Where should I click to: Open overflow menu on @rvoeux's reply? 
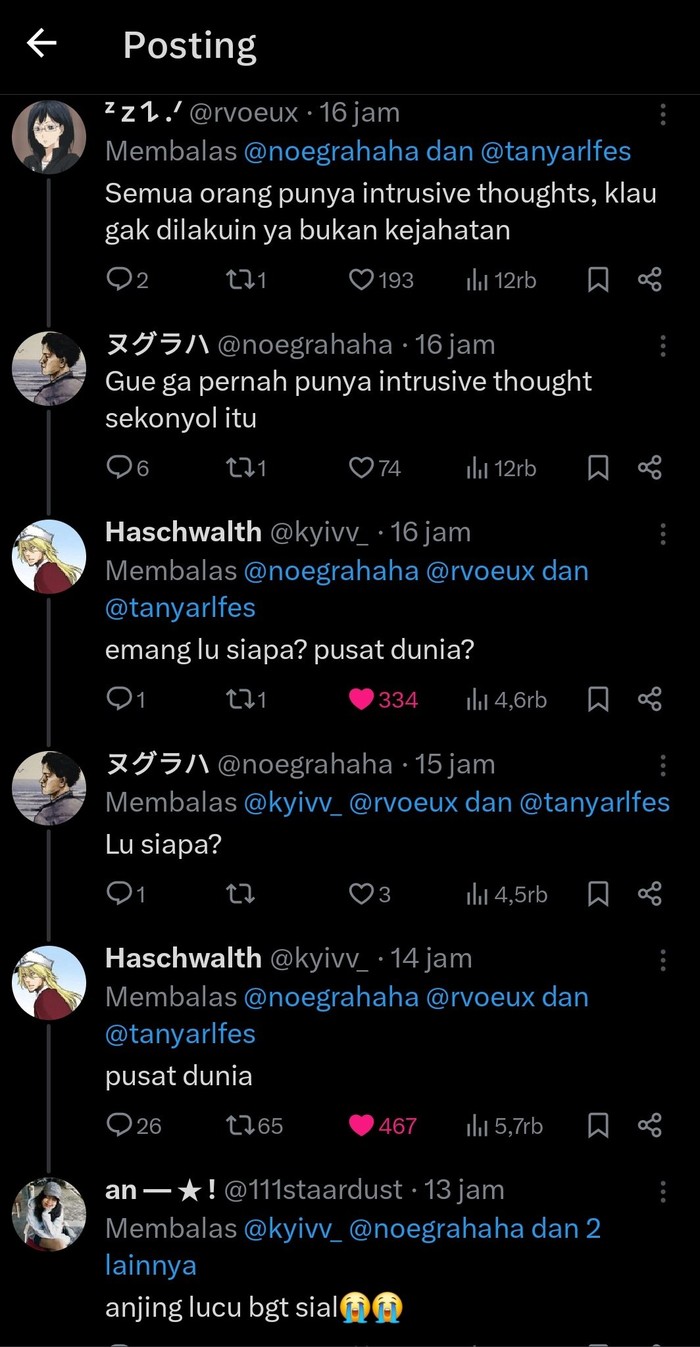[x=662, y=115]
